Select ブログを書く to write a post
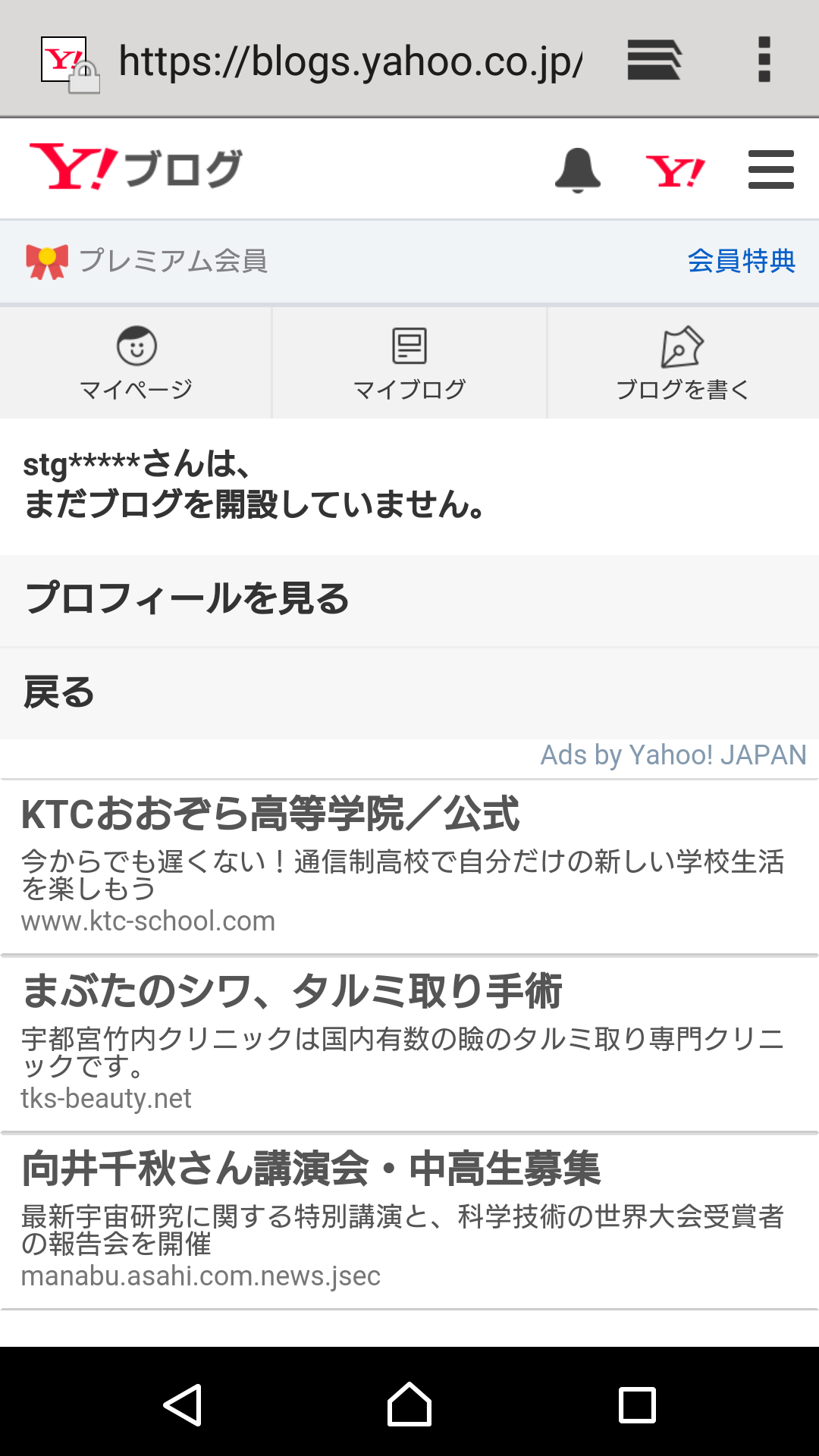 tap(682, 363)
